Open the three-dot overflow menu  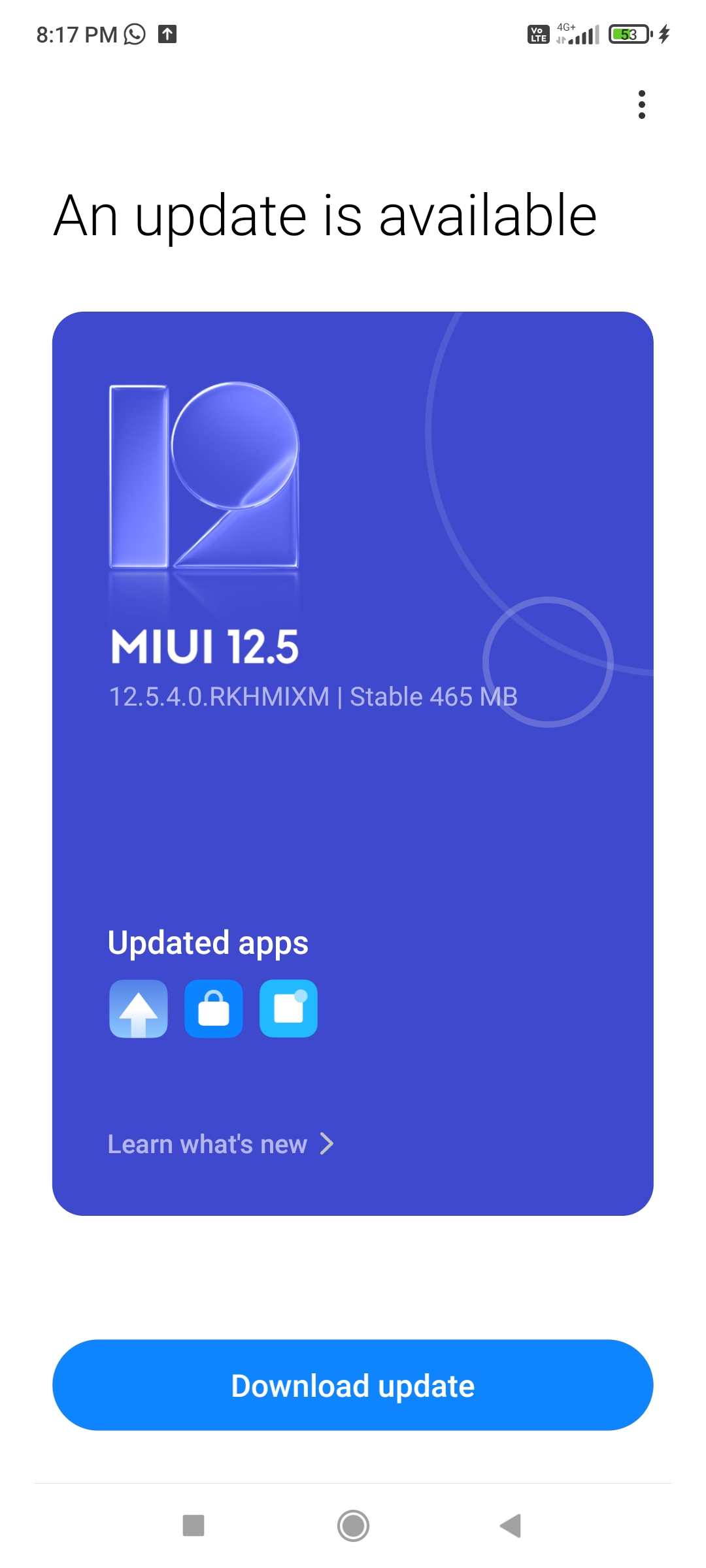coord(642,105)
